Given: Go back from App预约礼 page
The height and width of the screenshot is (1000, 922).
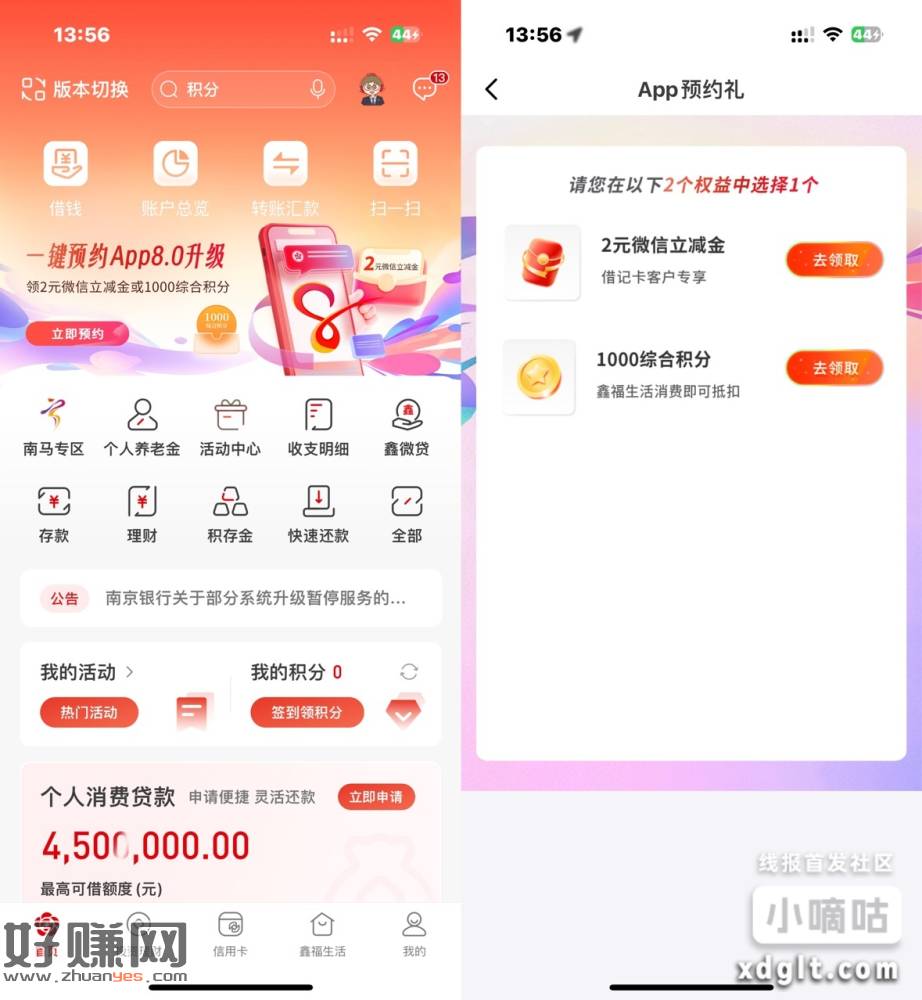Looking at the screenshot, I should pyautogui.click(x=491, y=89).
